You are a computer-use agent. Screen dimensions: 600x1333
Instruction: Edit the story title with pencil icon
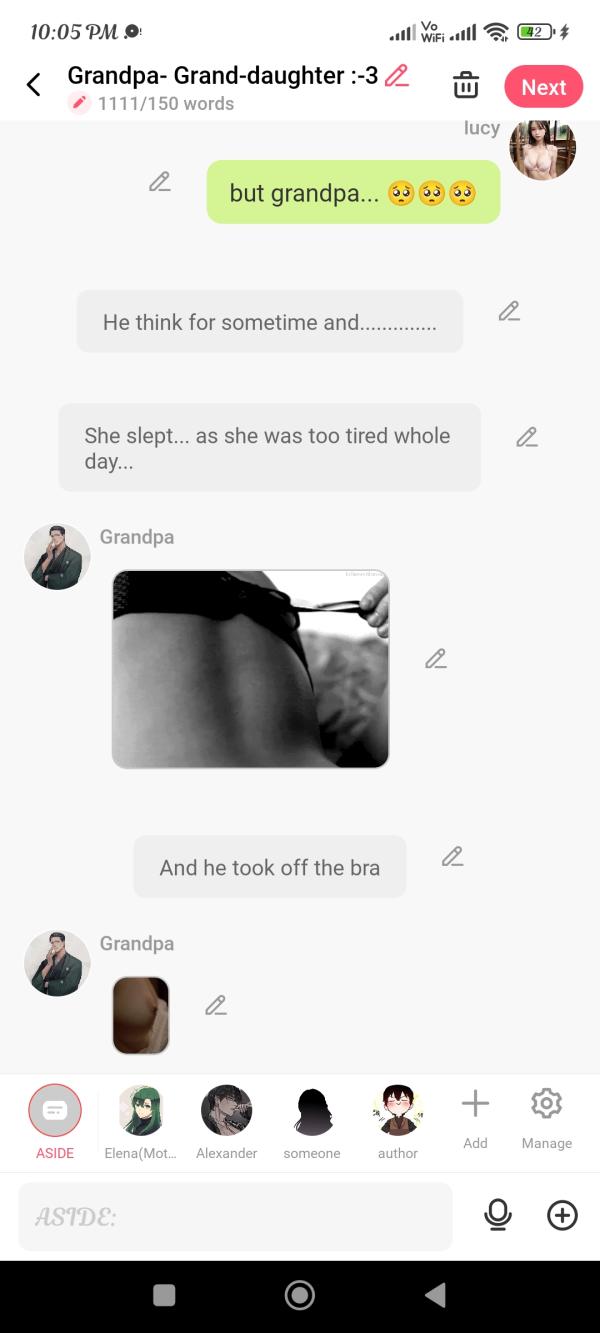tap(397, 75)
